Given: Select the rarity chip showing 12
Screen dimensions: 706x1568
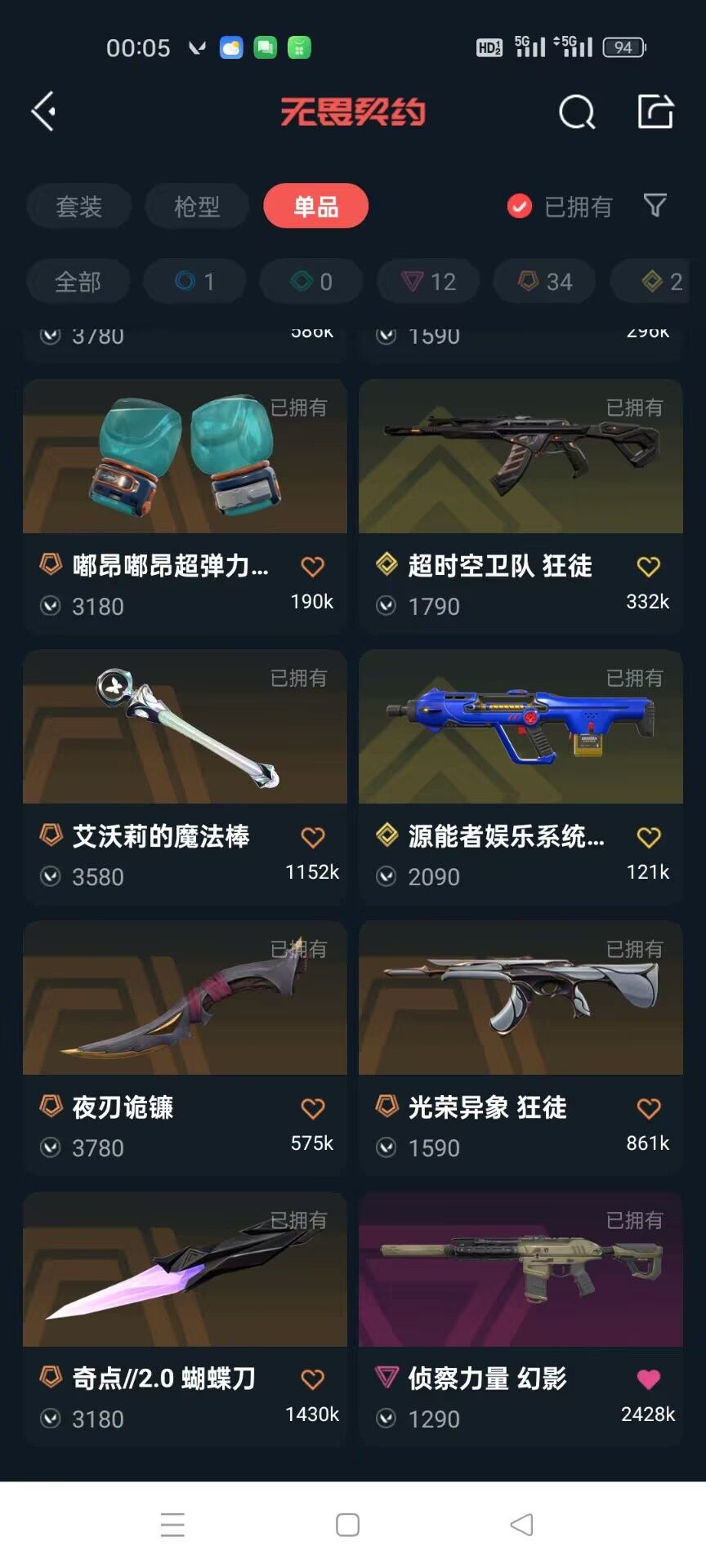Looking at the screenshot, I should [429, 282].
